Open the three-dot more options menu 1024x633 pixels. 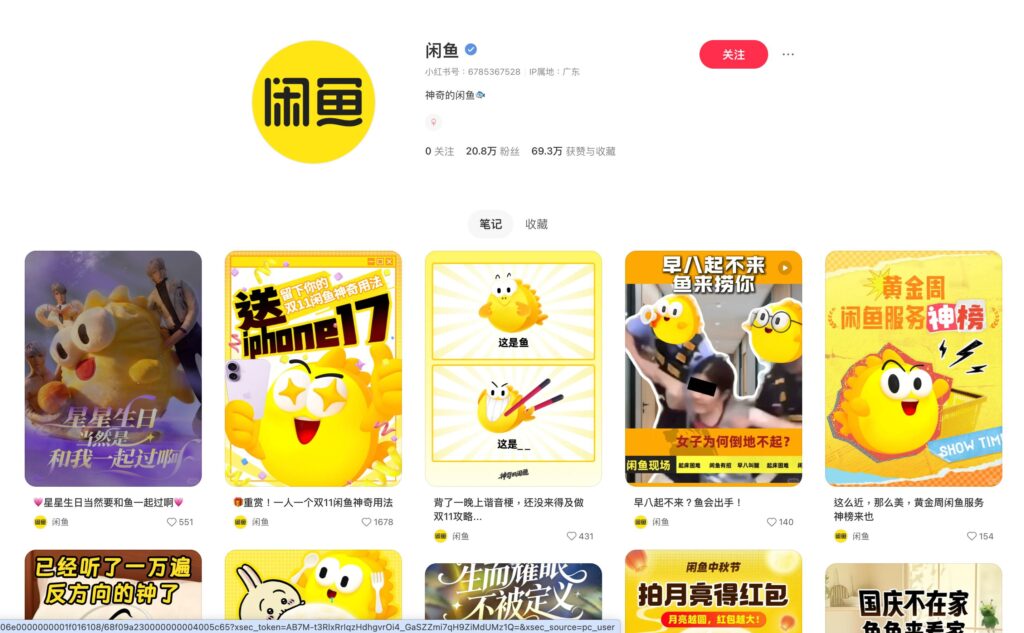pos(788,54)
